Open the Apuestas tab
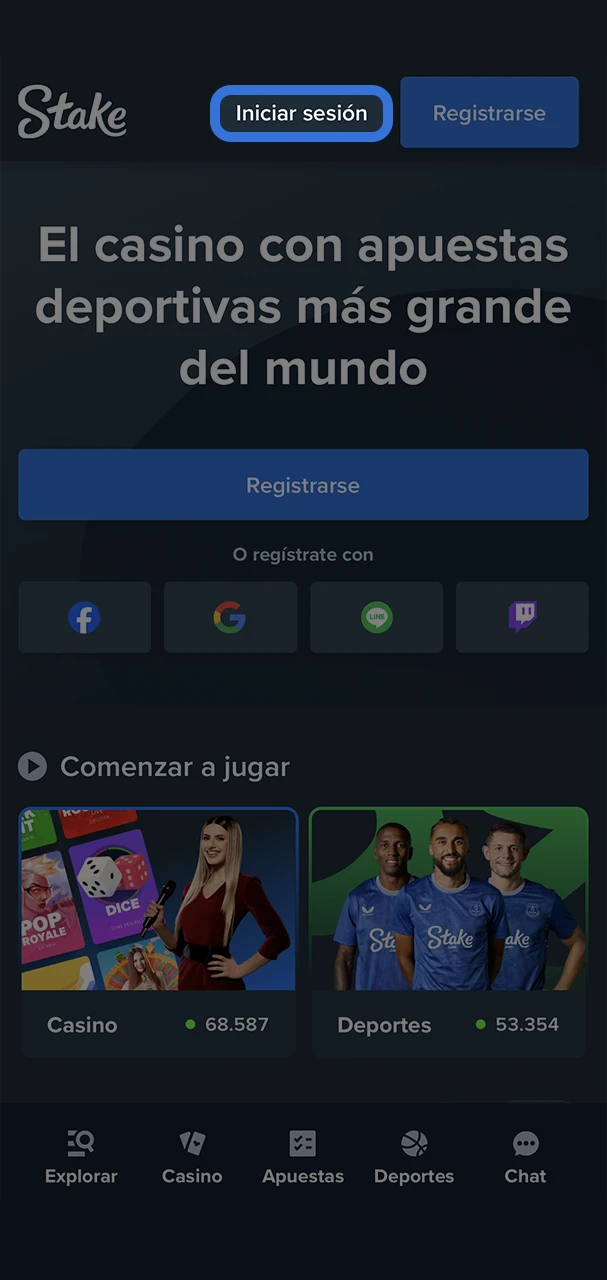The height and width of the screenshot is (1280, 607). point(303,1157)
